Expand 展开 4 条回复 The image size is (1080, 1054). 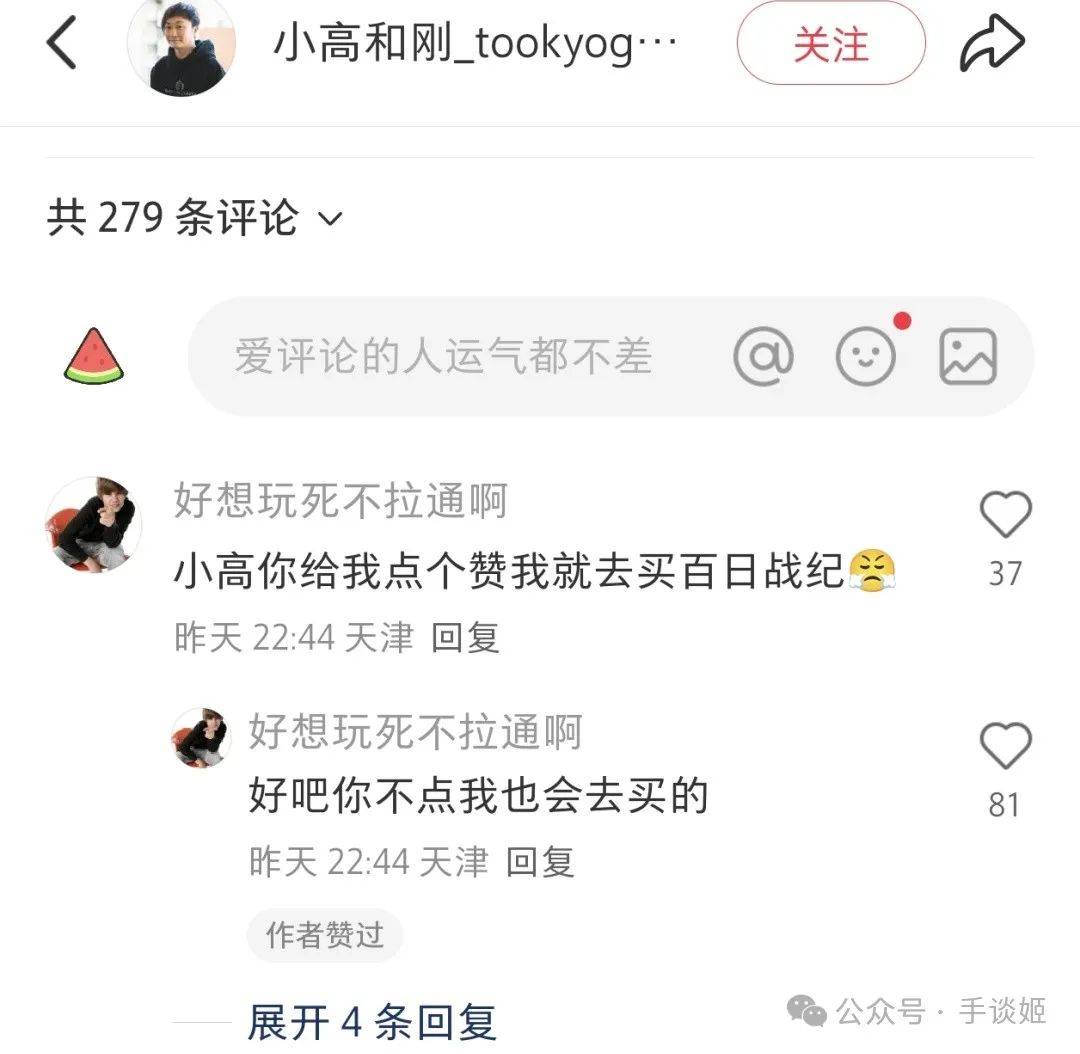tap(371, 1022)
